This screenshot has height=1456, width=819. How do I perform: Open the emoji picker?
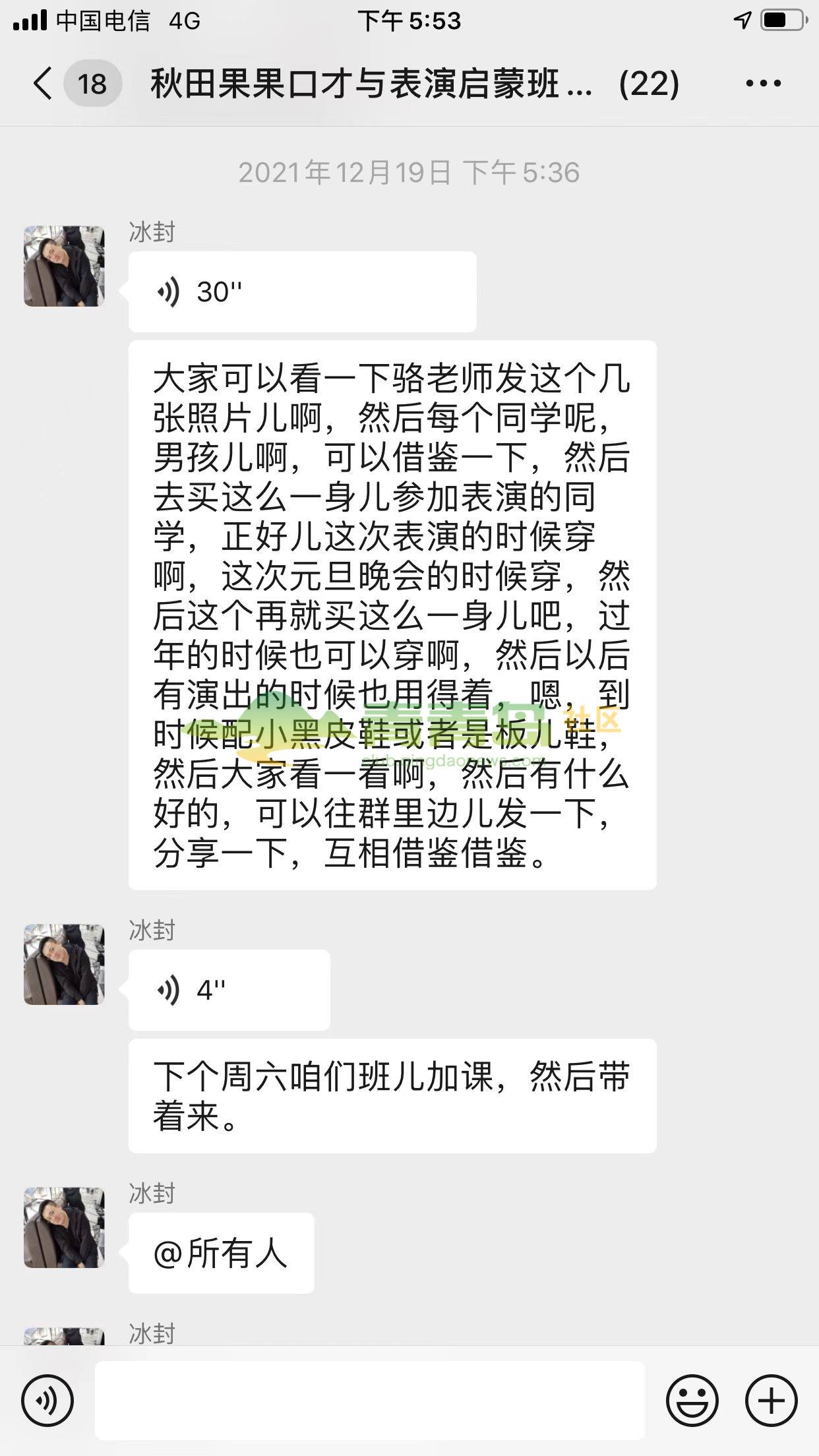tap(692, 1401)
